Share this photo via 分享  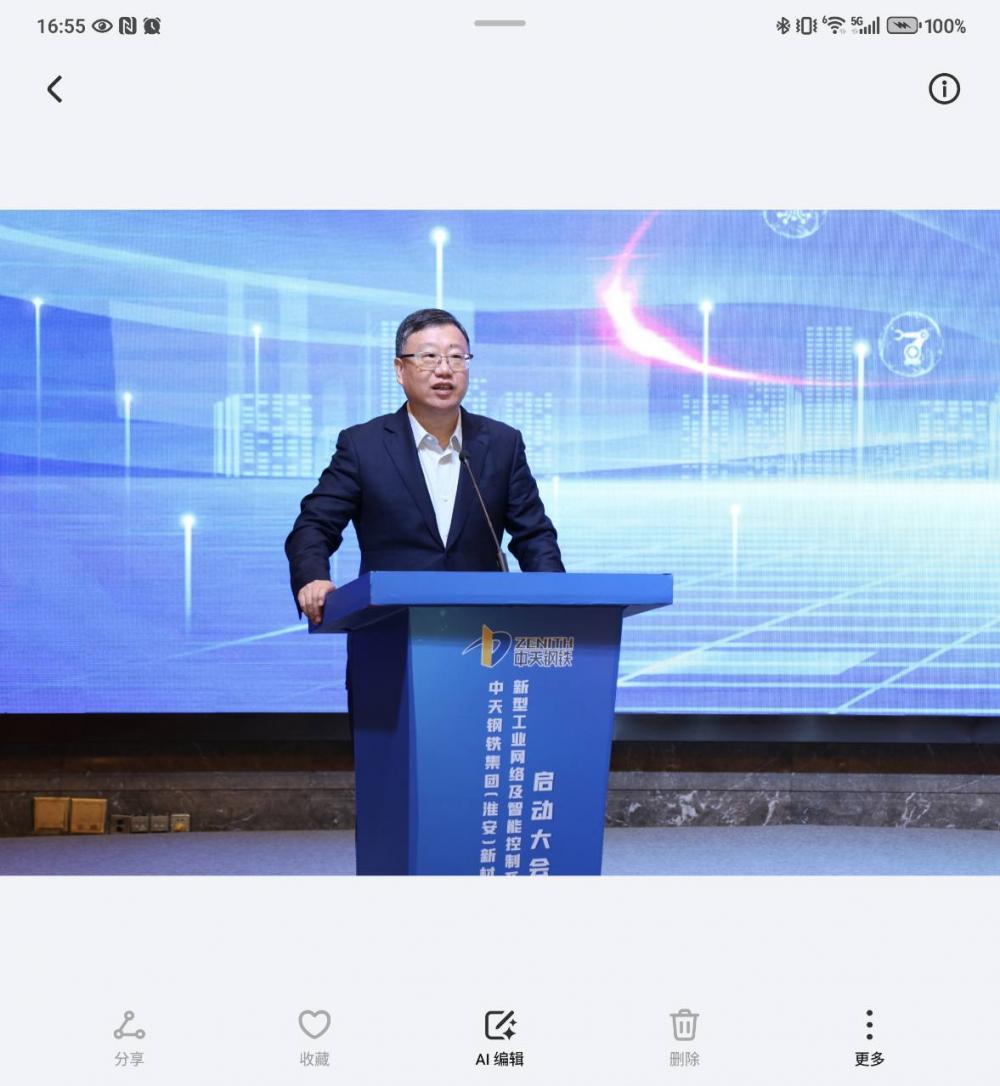click(x=129, y=1036)
